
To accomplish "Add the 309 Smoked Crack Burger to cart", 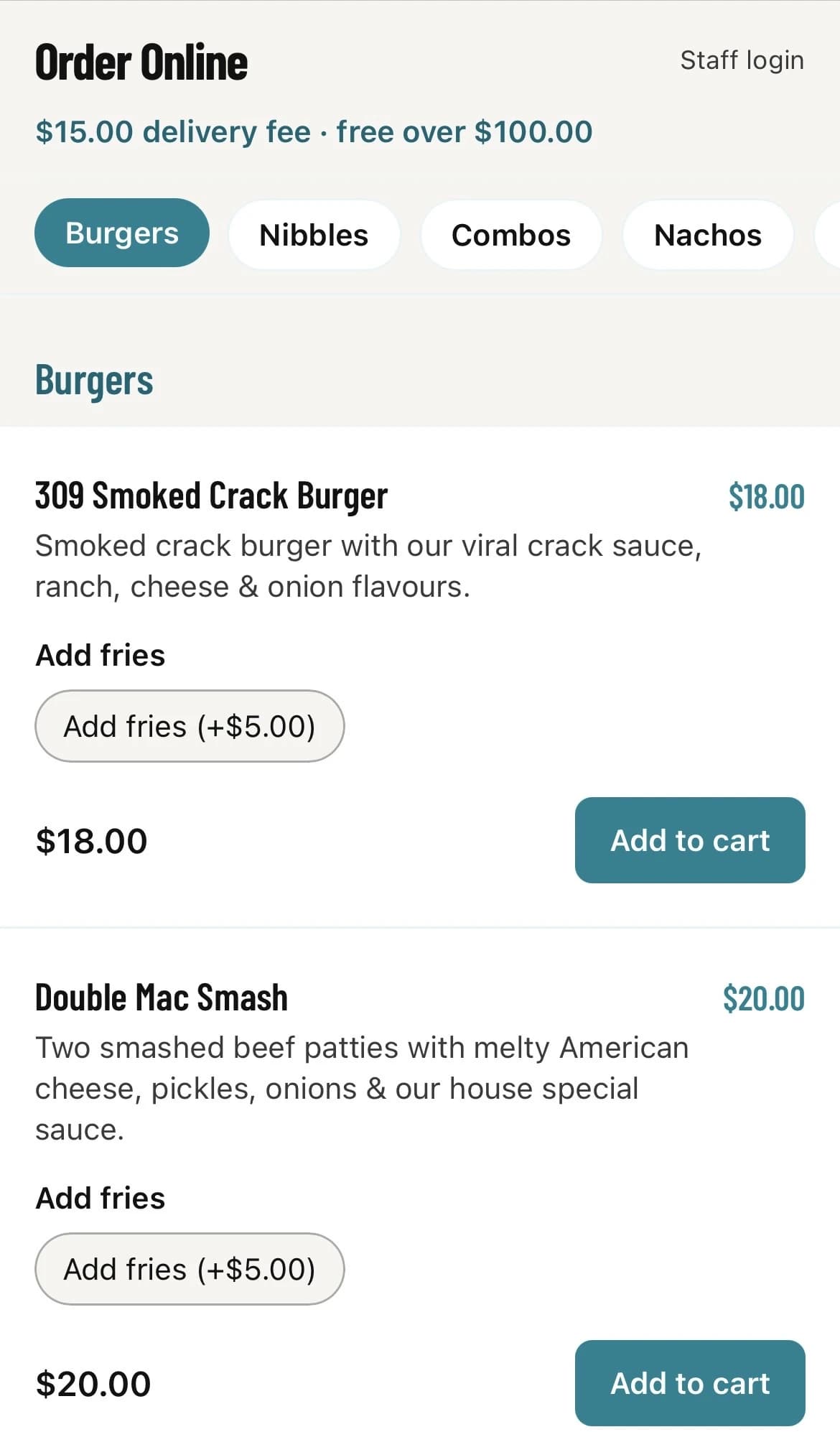I will tap(690, 840).
